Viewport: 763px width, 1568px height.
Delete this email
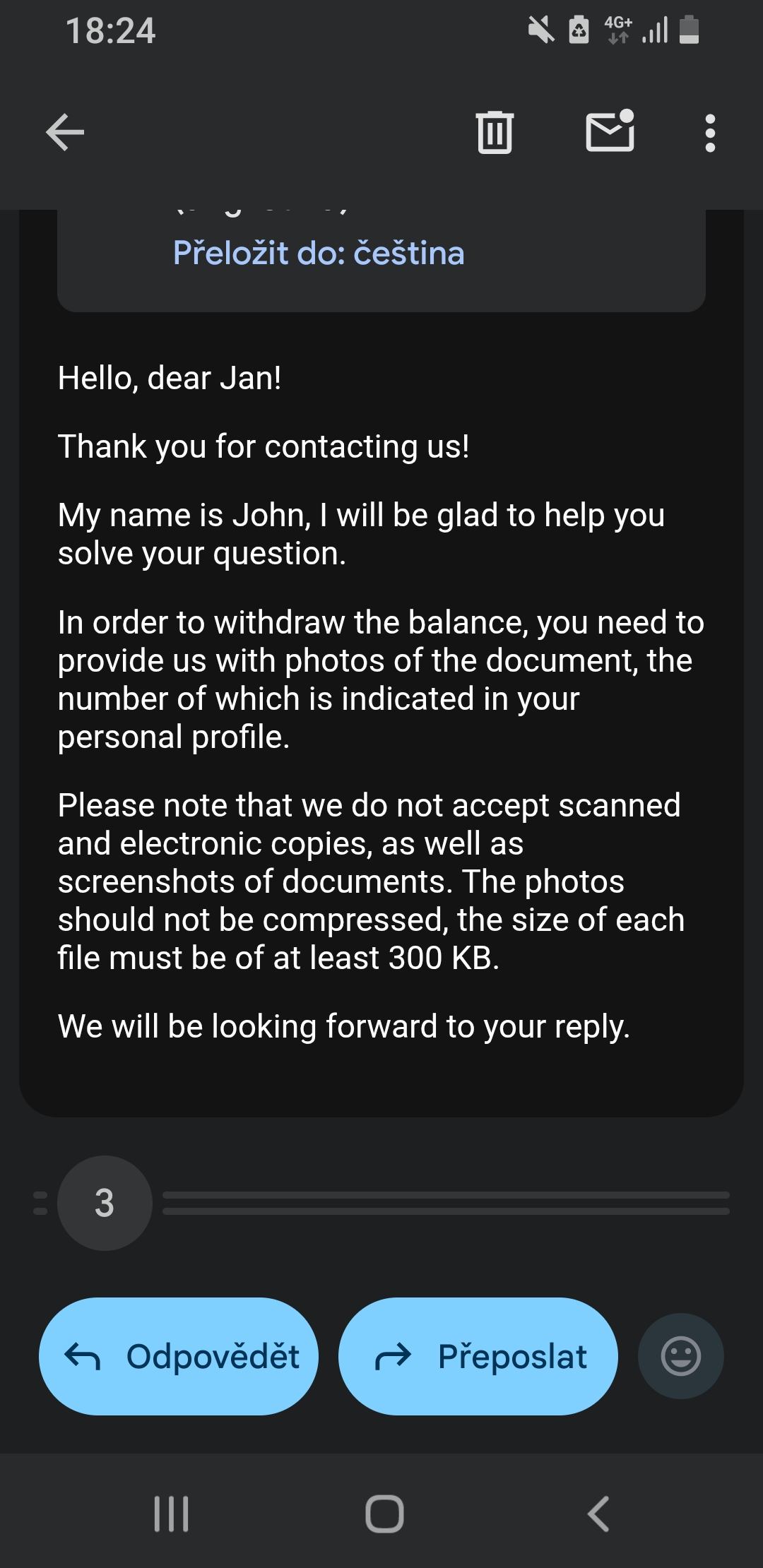495,132
